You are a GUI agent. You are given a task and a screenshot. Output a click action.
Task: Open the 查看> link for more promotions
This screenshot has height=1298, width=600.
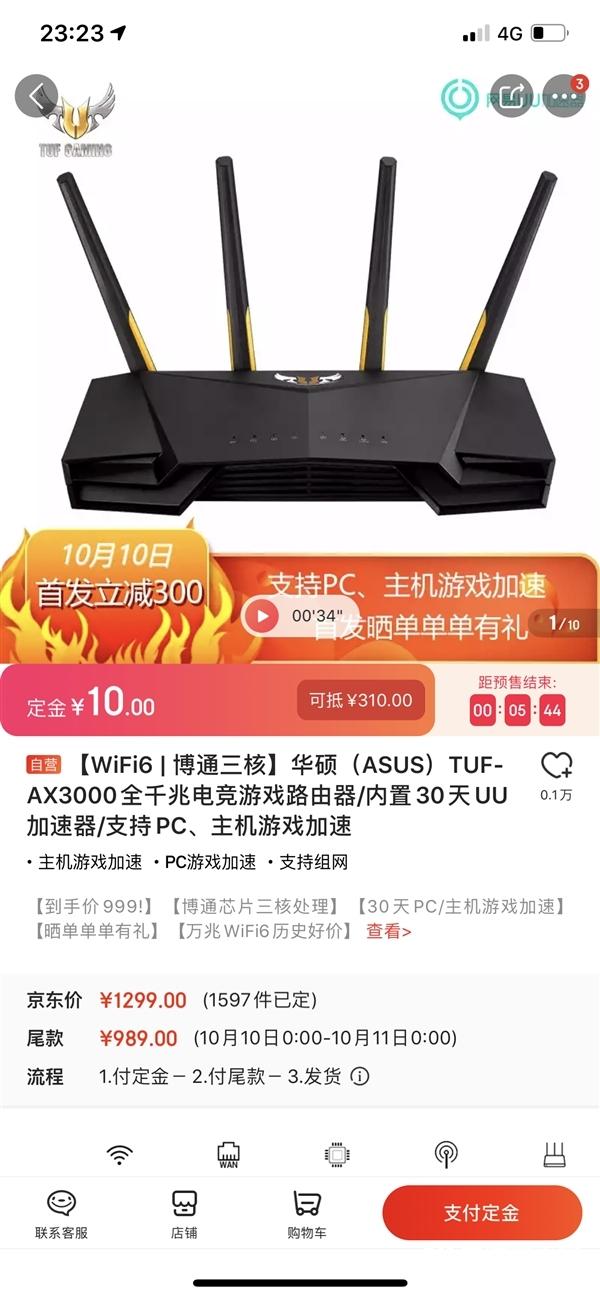pos(388,931)
